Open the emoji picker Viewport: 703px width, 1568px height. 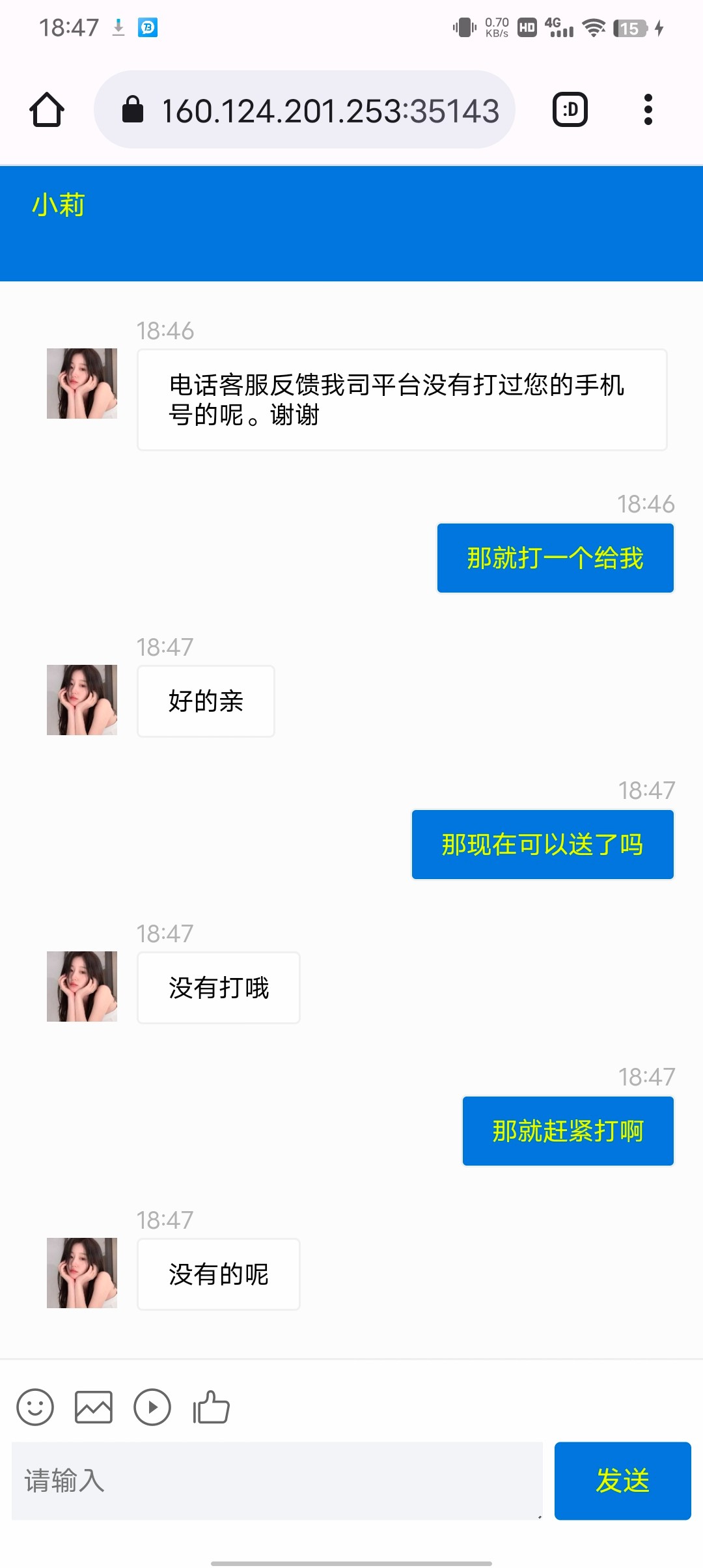35,1408
